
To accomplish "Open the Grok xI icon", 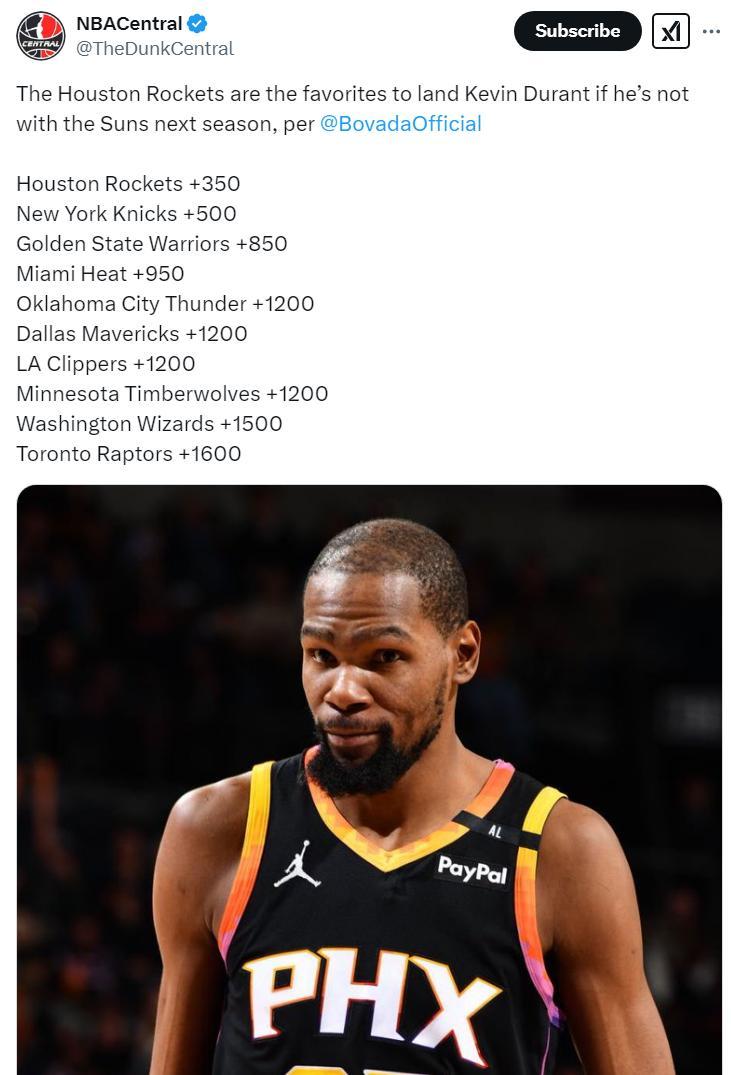I will pos(671,31).
